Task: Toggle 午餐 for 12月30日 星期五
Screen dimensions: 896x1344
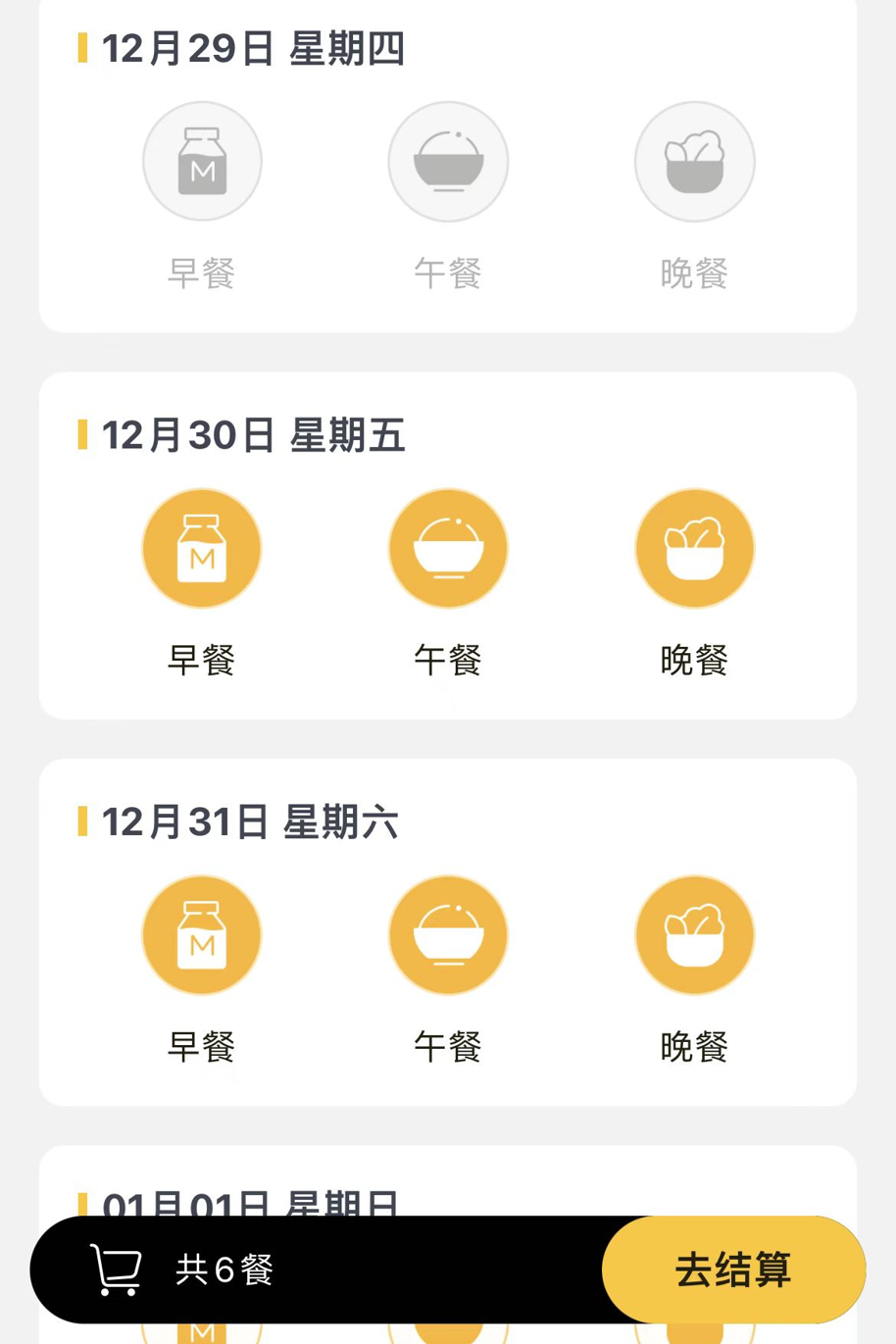Action: coord(448,549)
